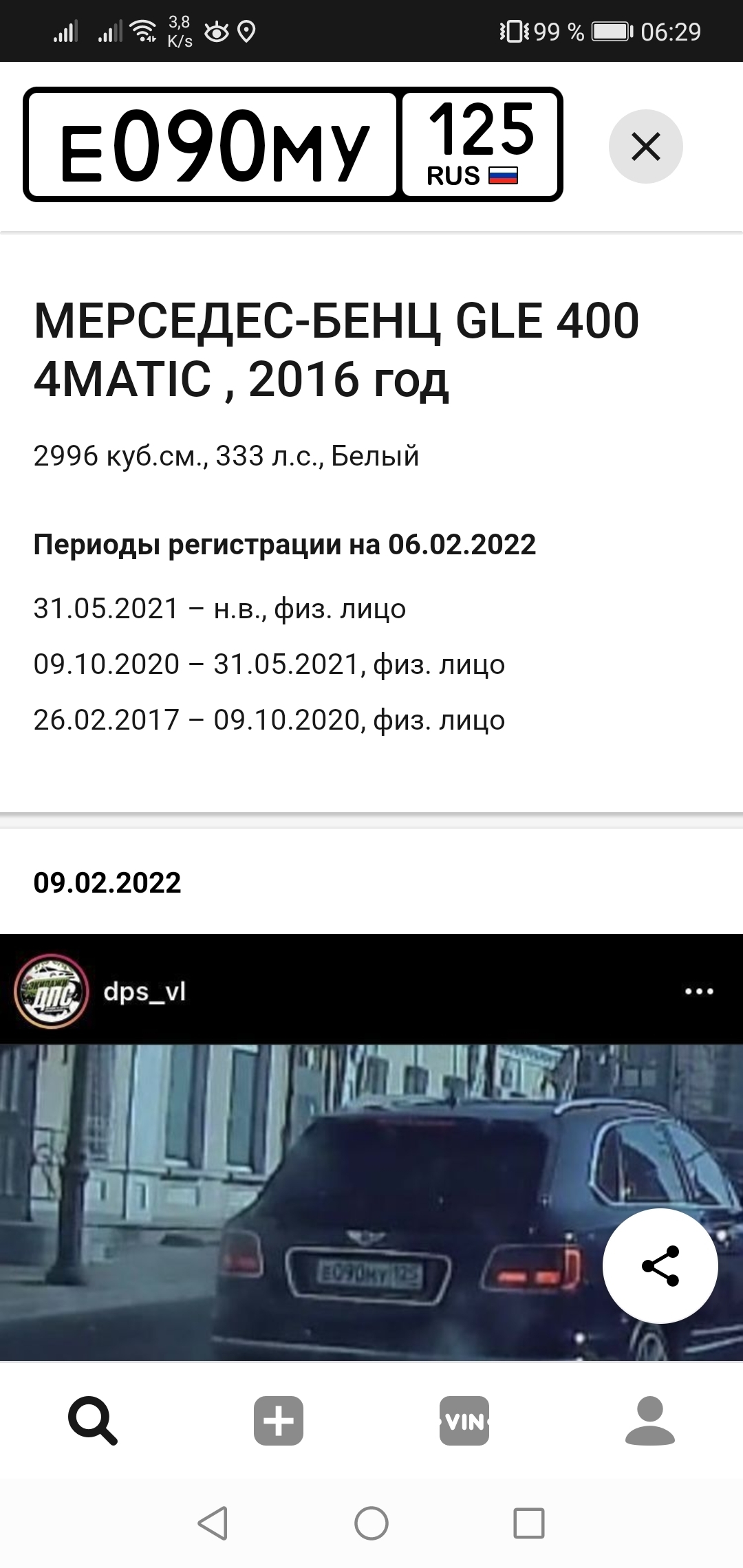Screen dimensions: 743x1568
Task: Open the add (plus) tab
Action: [279, 1420]
